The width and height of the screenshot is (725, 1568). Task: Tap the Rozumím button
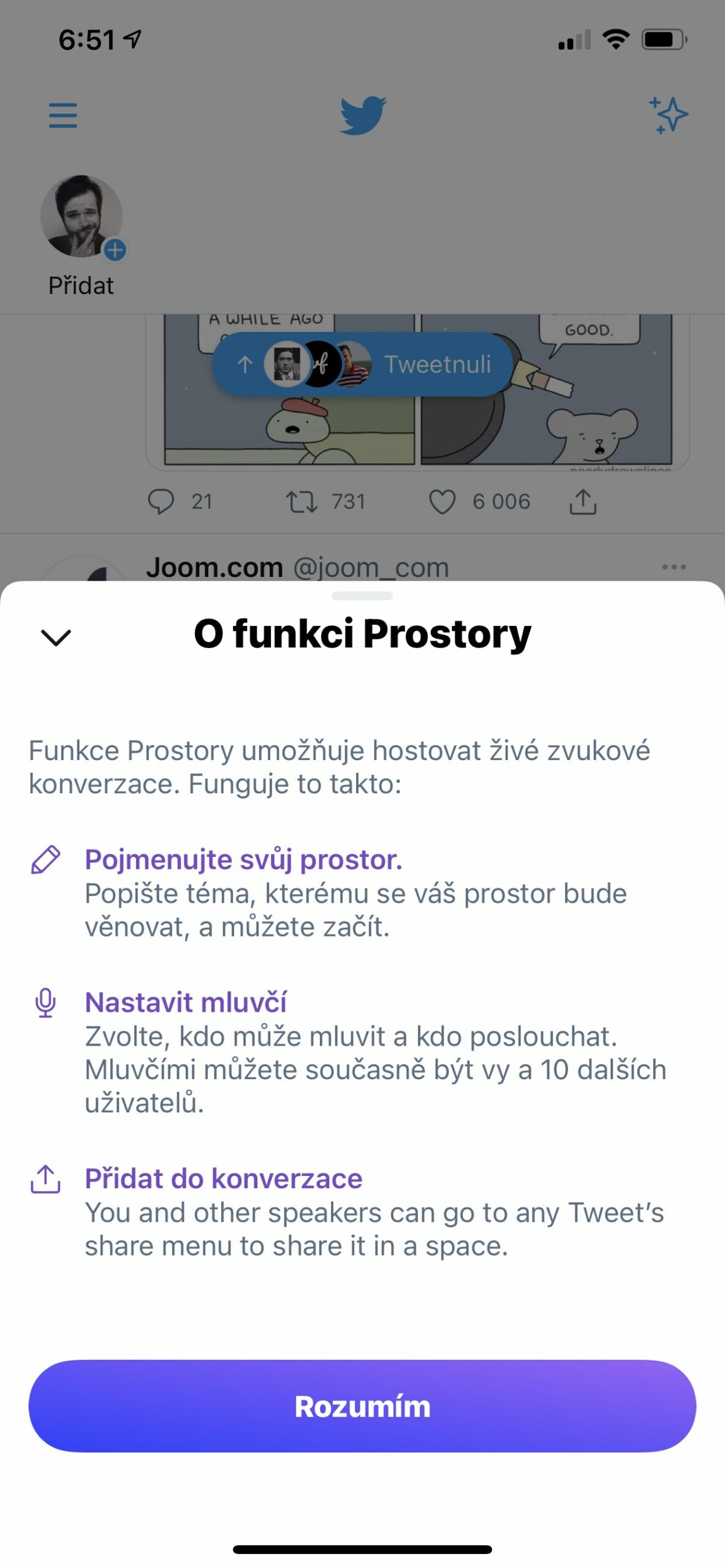362,1406
